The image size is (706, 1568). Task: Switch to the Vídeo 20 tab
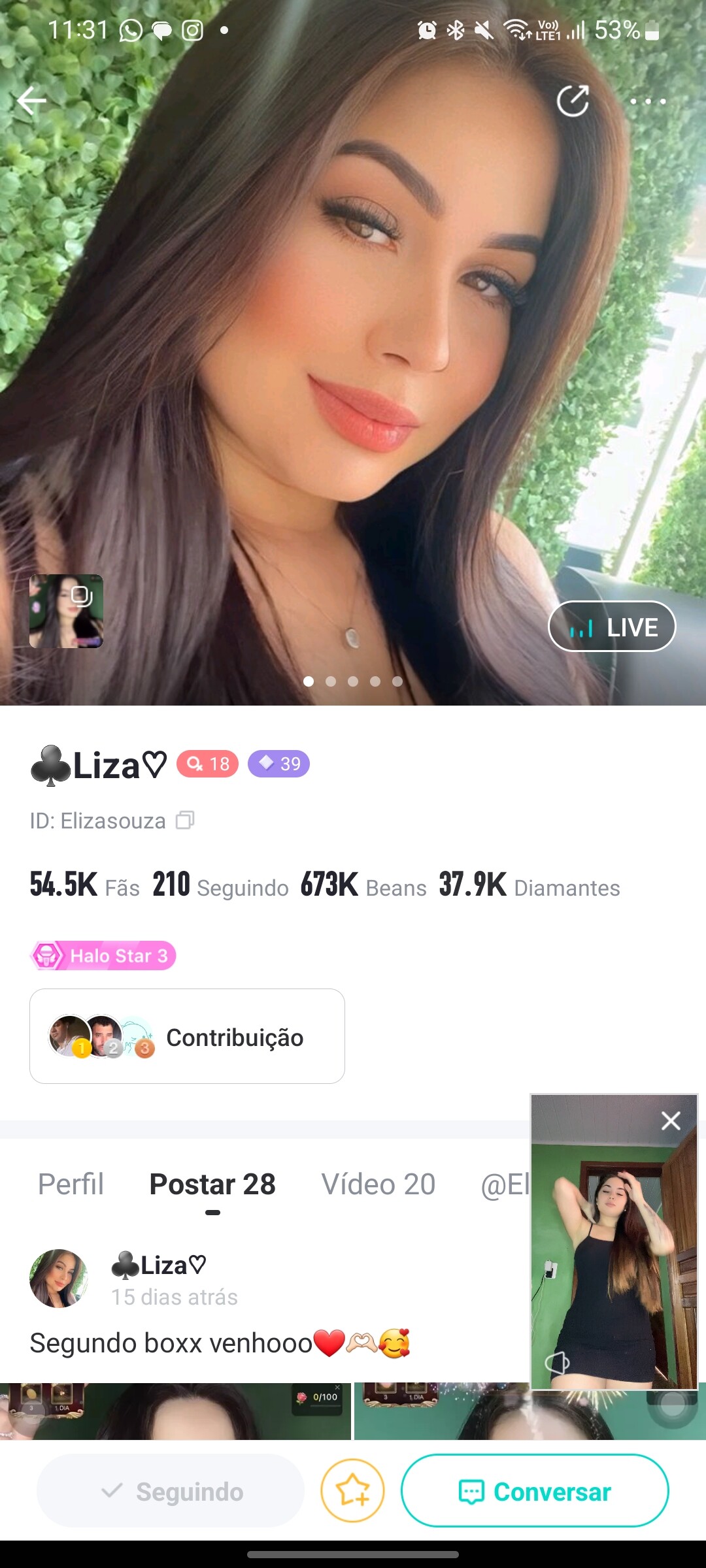378,1184
